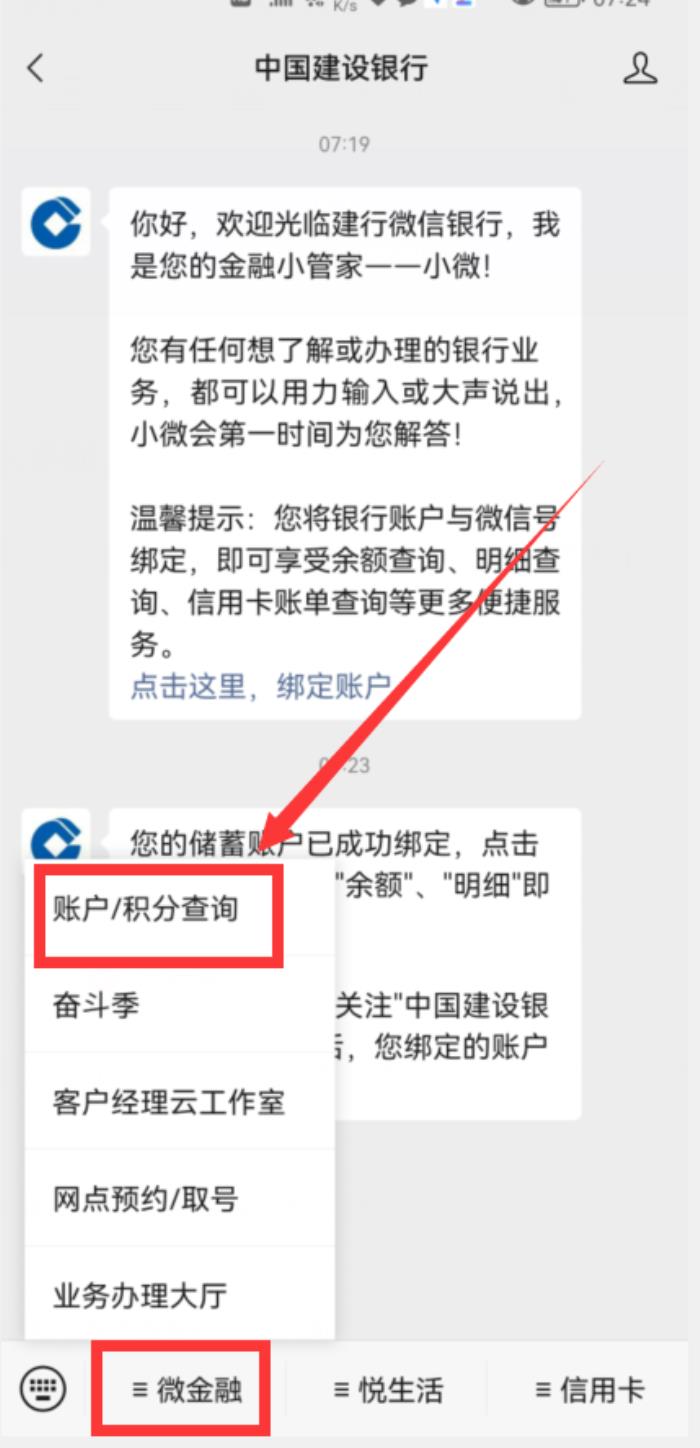Select 业务办理大厅
Image resolution: width=700 pixels, height=1448 pixels.
click(140, 1296)
